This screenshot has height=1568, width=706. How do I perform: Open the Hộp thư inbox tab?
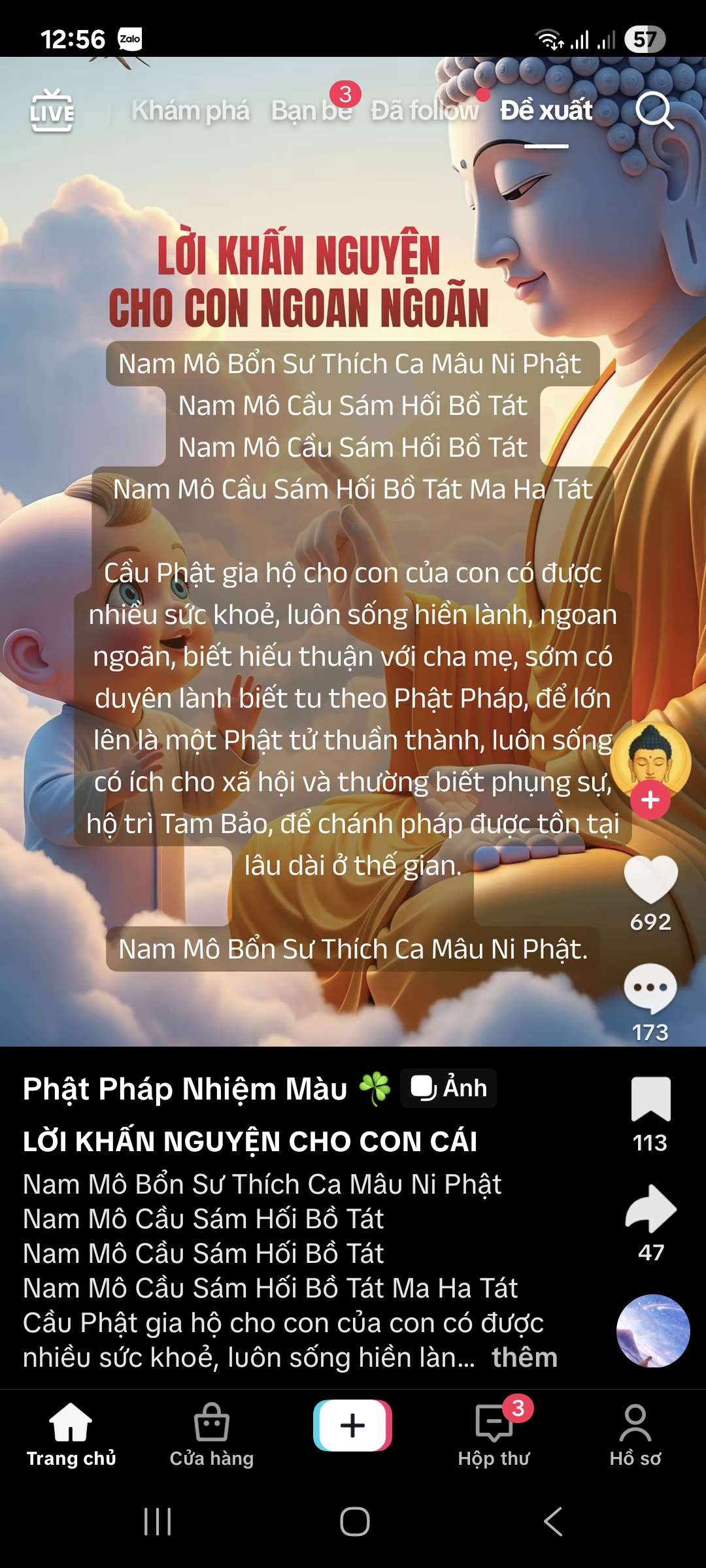[x=494, y=1434]
